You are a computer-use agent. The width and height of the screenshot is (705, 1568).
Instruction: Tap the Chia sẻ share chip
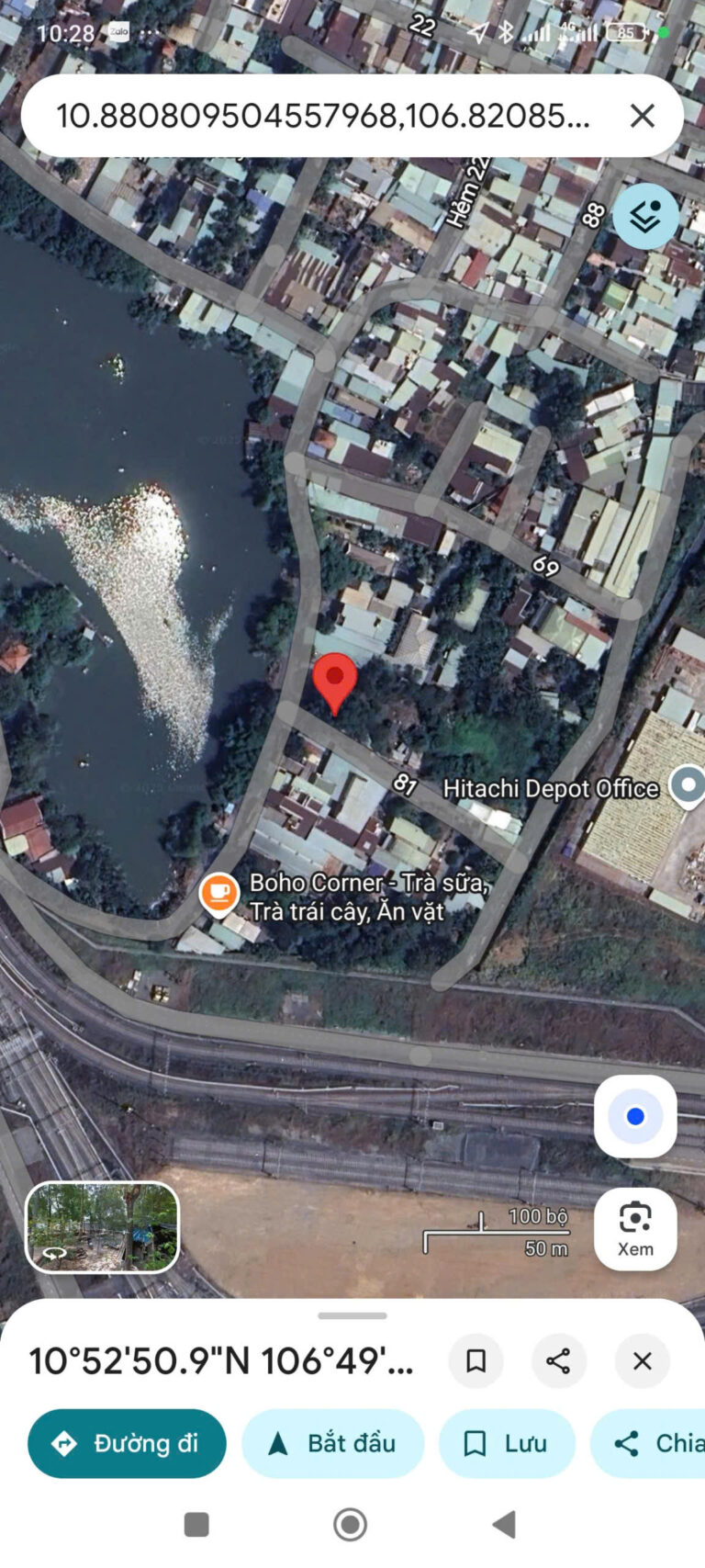pos(648,1443)
